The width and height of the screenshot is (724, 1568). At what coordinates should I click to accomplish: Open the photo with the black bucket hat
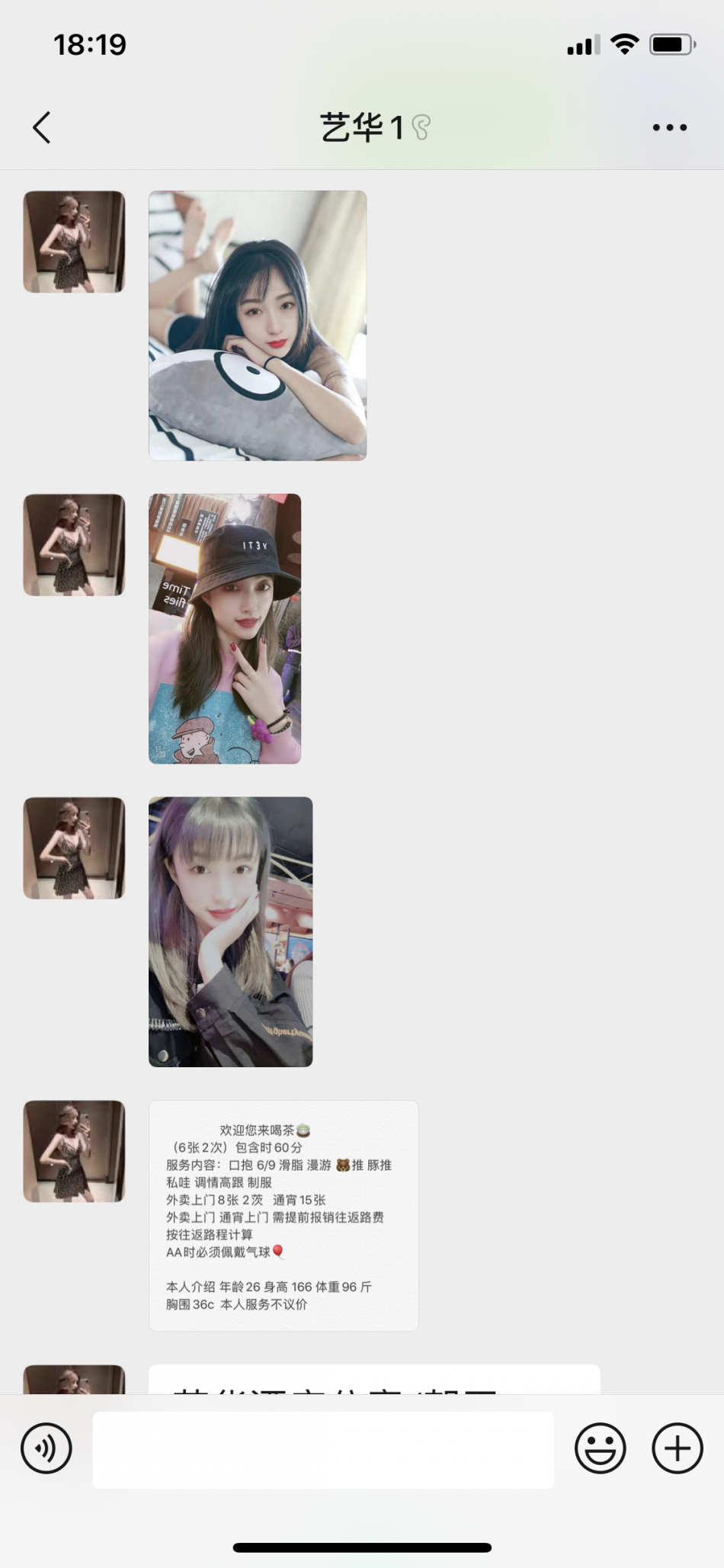pyautogui.click(x=225, y=628)
